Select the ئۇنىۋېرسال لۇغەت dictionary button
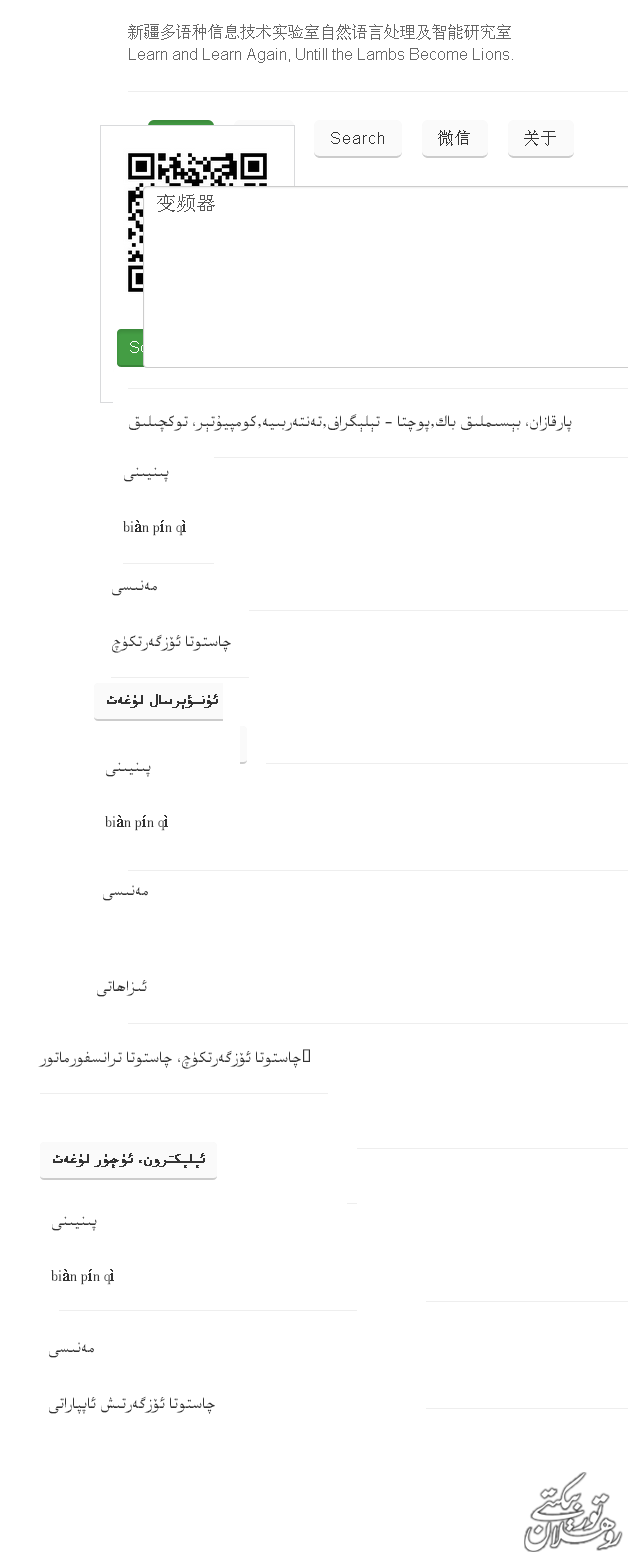This screenshot has height=1557, width=628. click(x=159, y=700)
